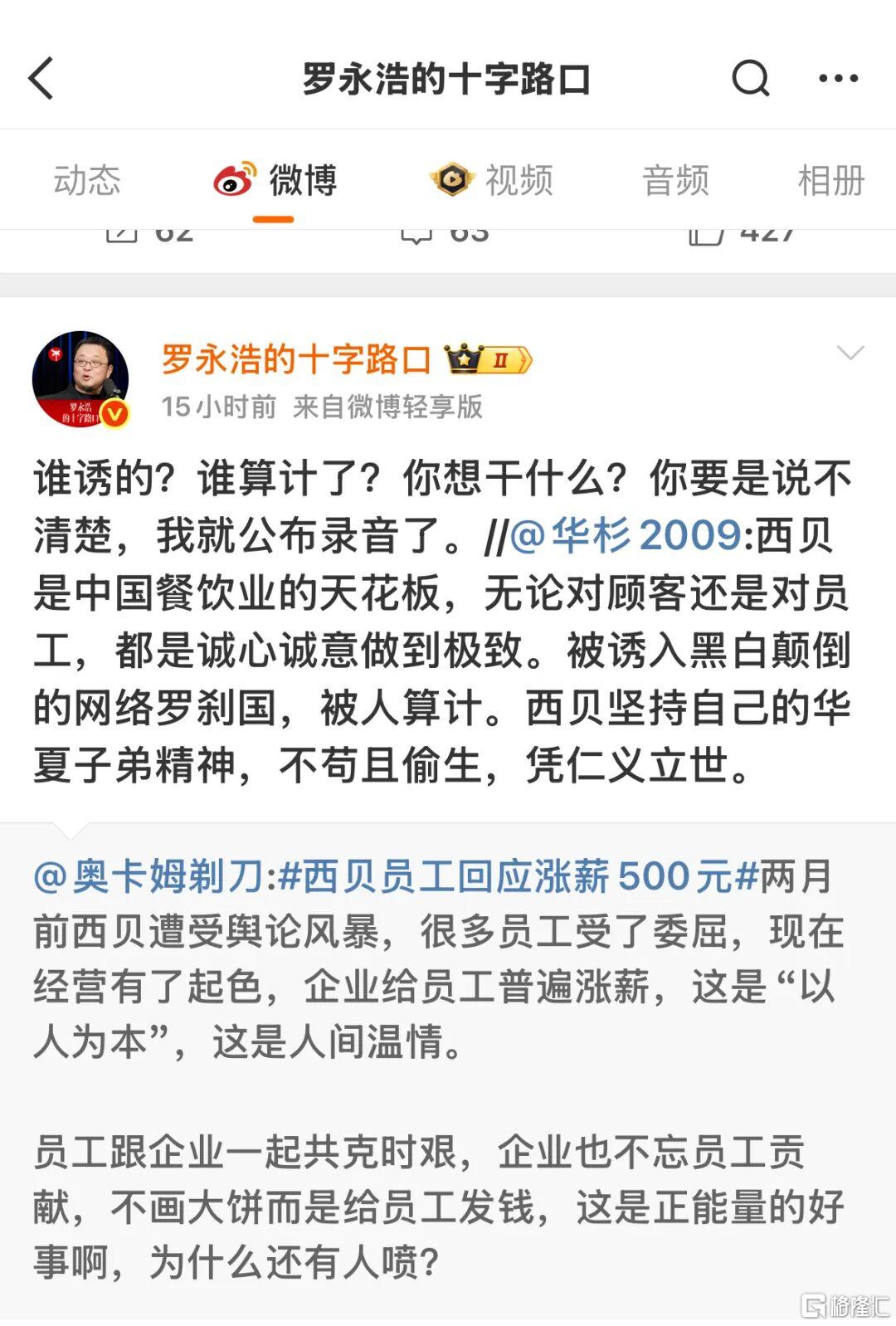Go back using the top-left arrow
Image resolution: width=896 pixels, height=1326 pixels.
point(41,79)
